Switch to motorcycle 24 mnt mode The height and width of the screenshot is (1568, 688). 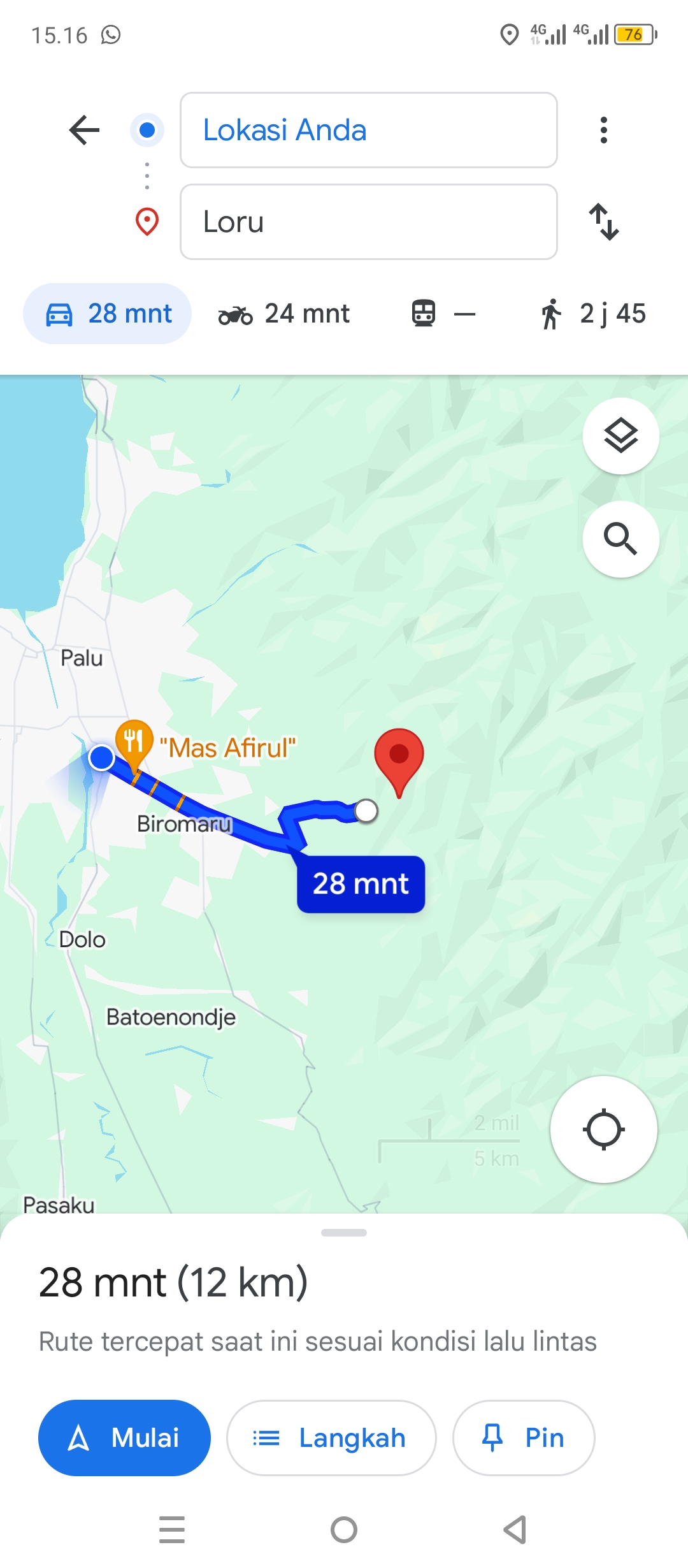(x=284, y=314)
